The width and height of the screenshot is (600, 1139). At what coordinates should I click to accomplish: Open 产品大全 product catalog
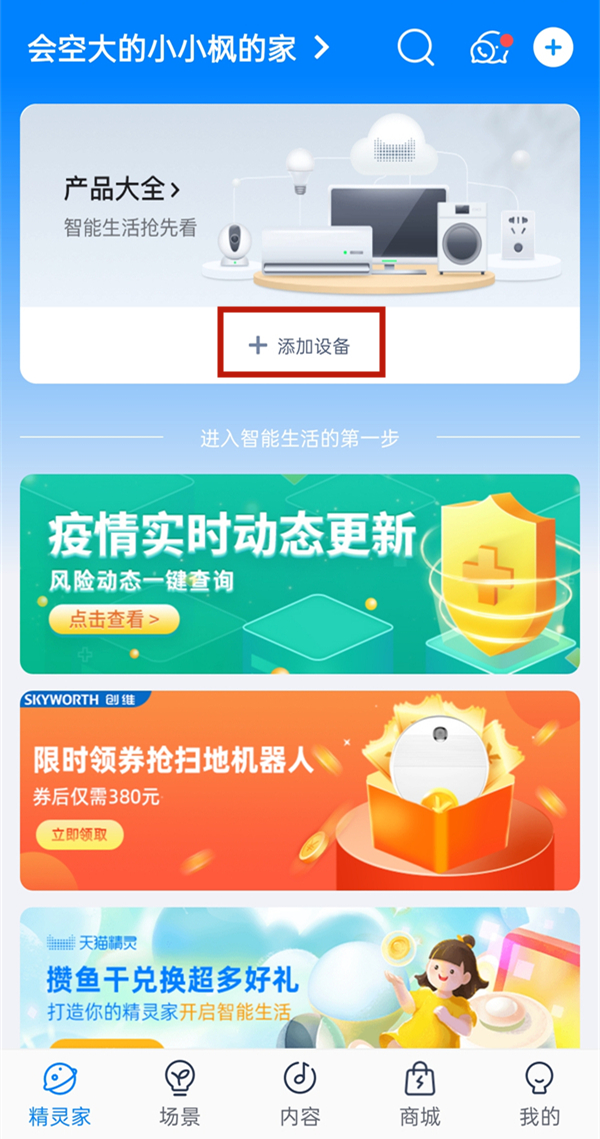tap(122, 188)
